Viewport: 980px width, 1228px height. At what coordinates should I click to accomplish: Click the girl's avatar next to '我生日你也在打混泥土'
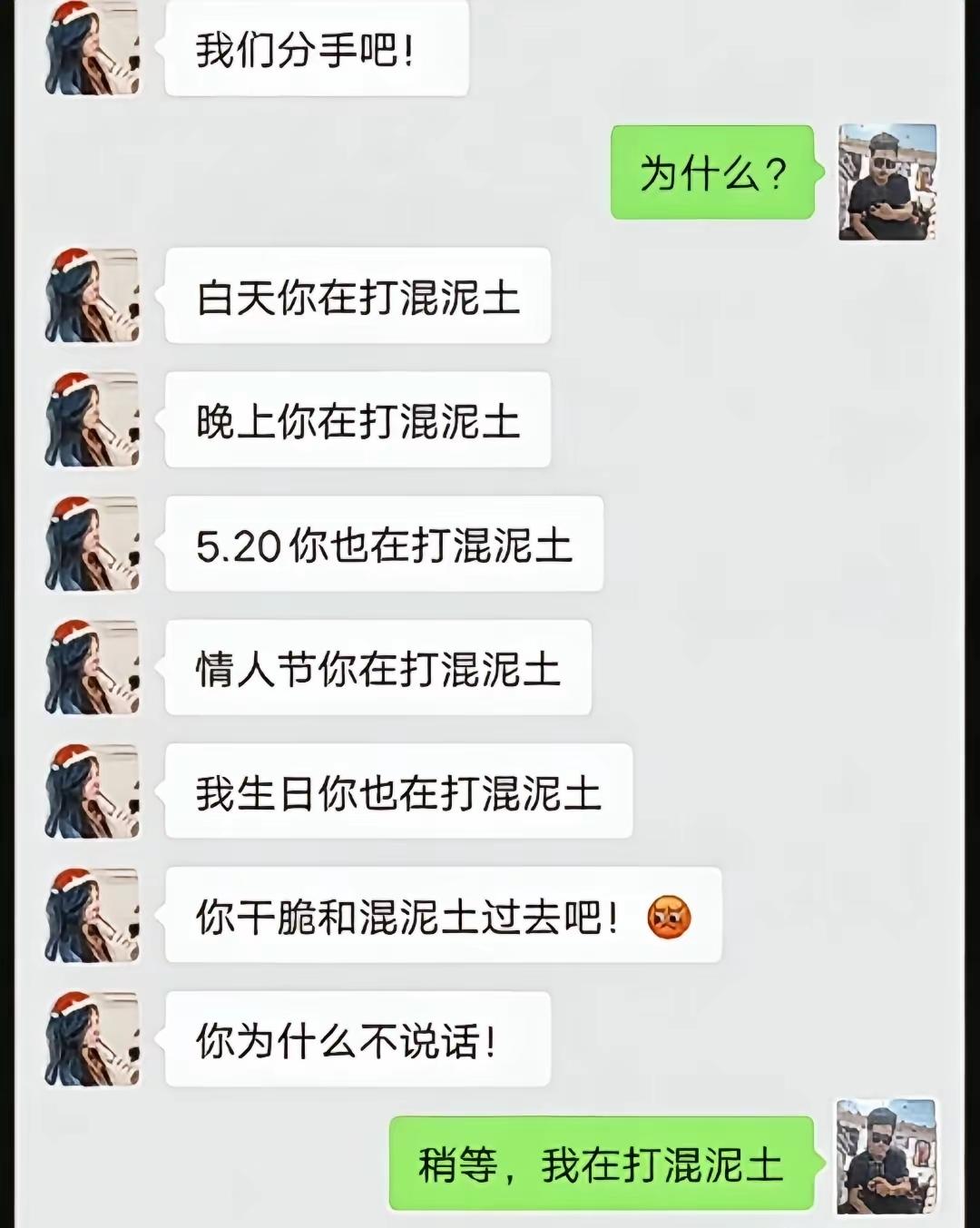[x=93, y=788]
